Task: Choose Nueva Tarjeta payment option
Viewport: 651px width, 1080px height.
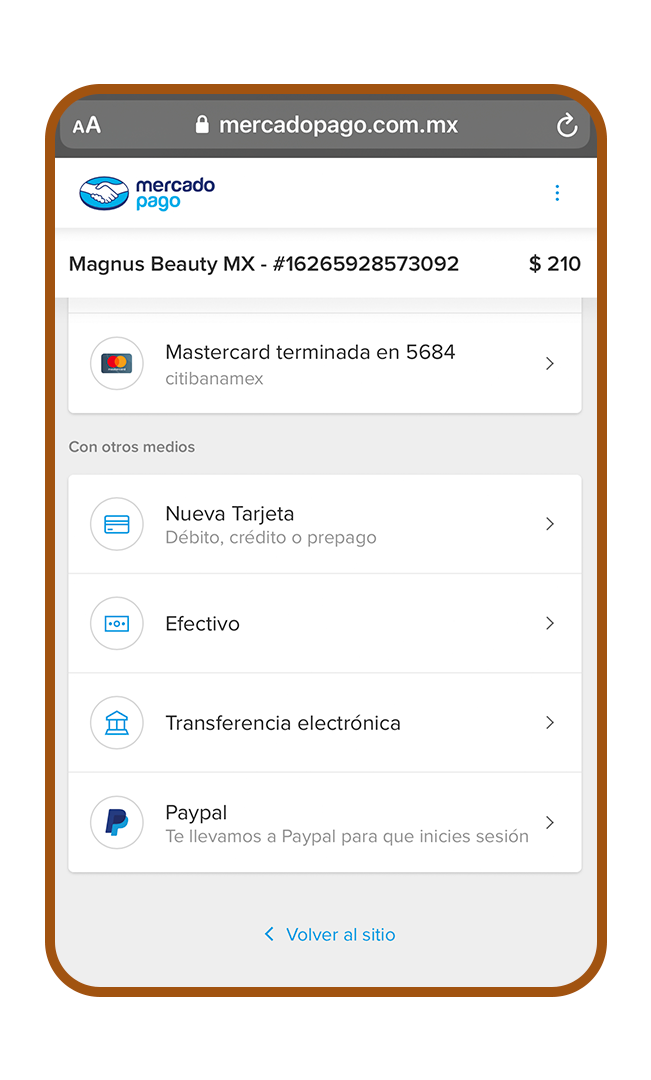Action: tap(324, 524)
